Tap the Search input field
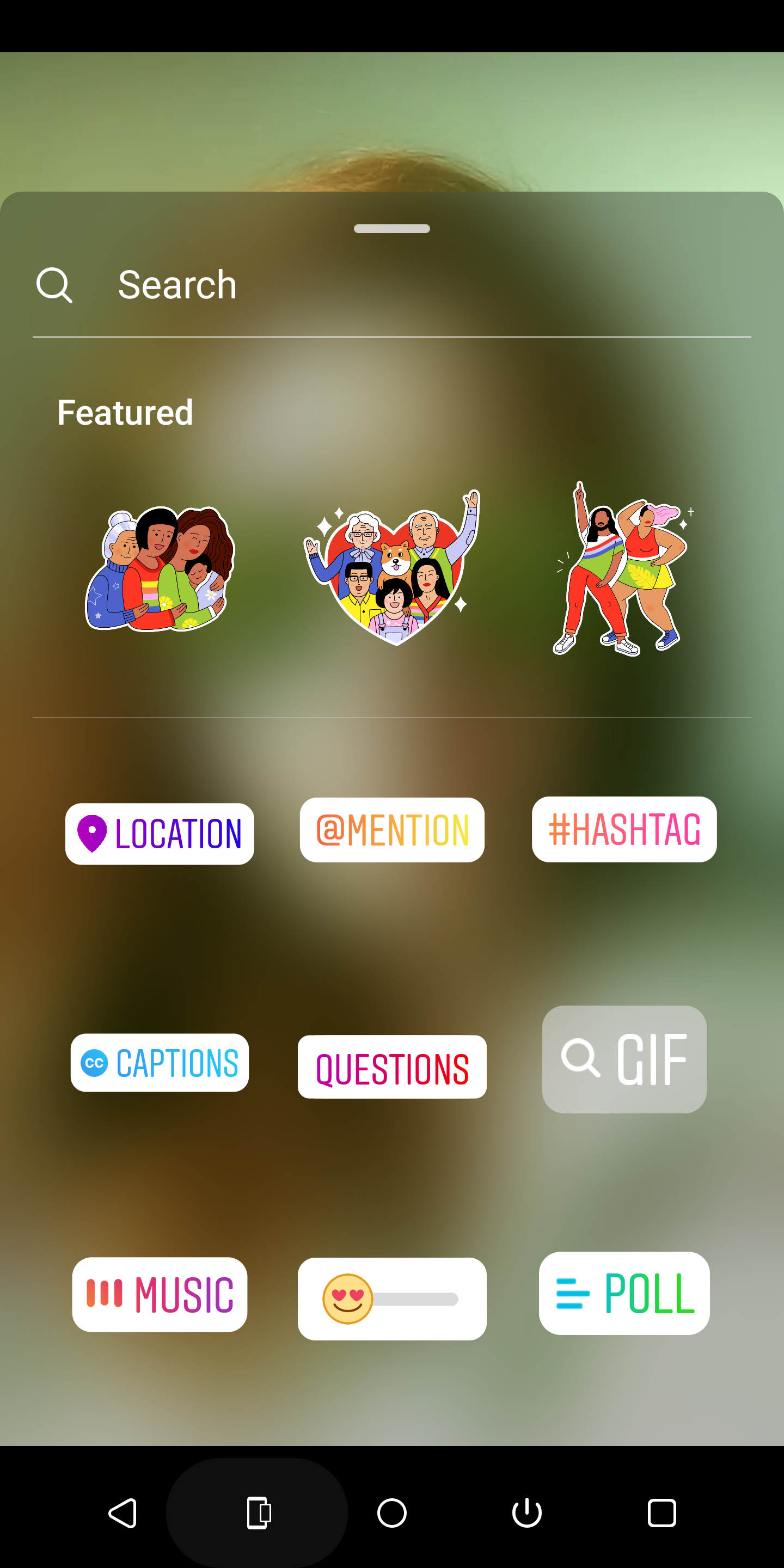Viewport: 784px width, 1568px height. 304,284
